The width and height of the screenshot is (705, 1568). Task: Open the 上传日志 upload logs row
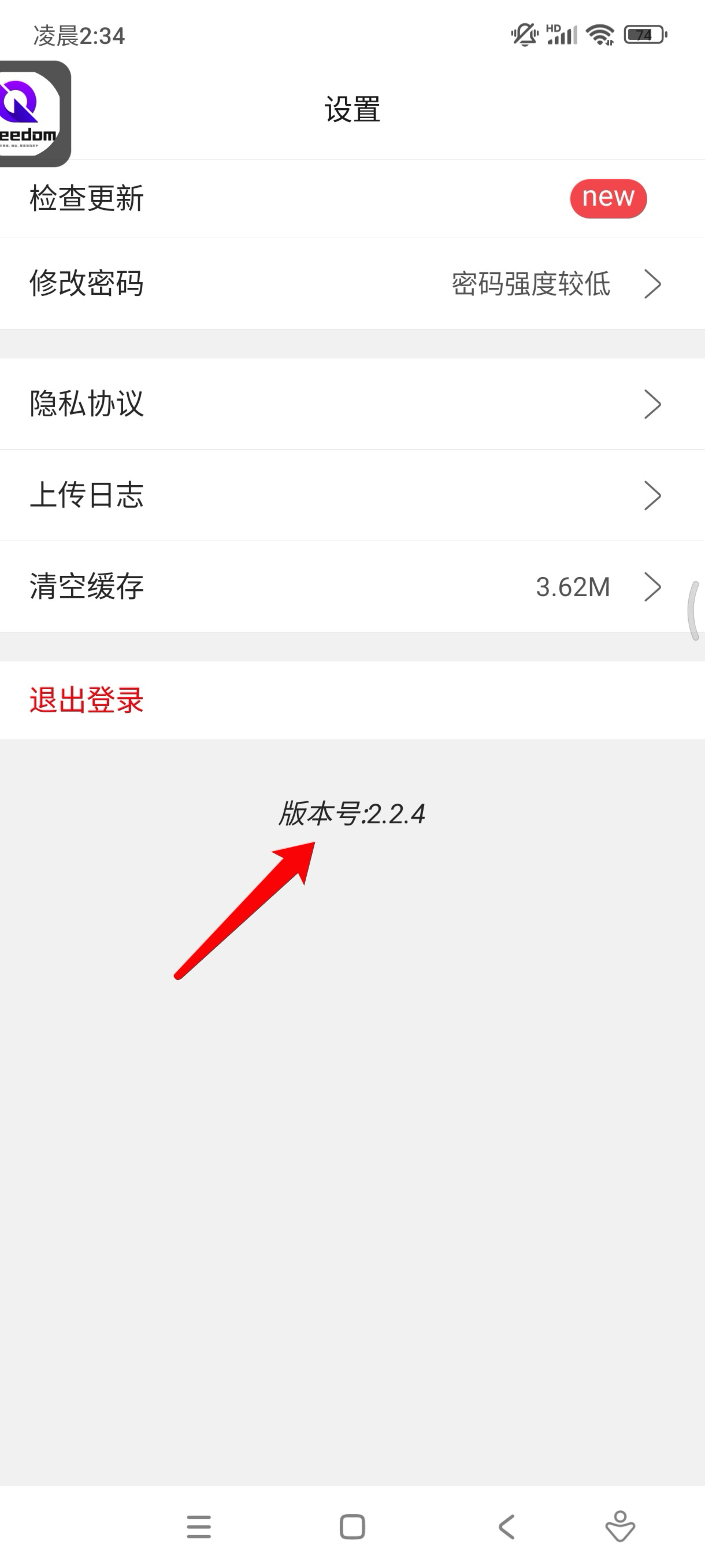352,495
